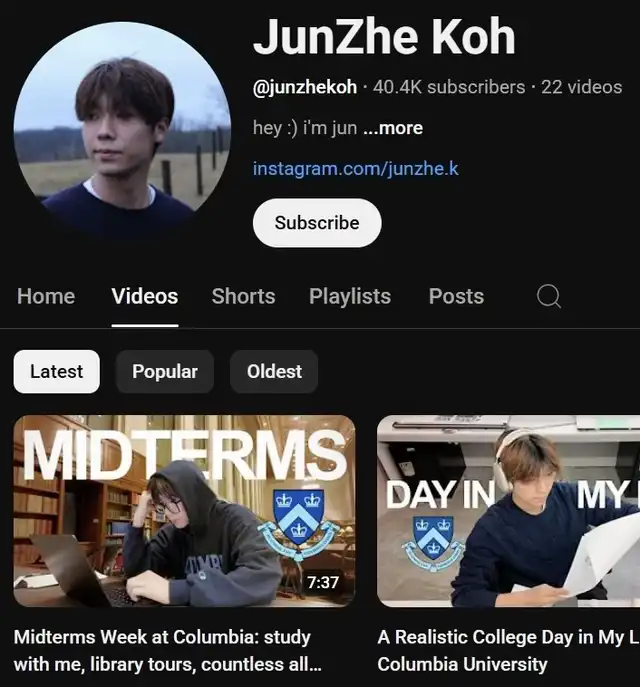
Task: Search within this channel
Action: click(x=549, y=296)
